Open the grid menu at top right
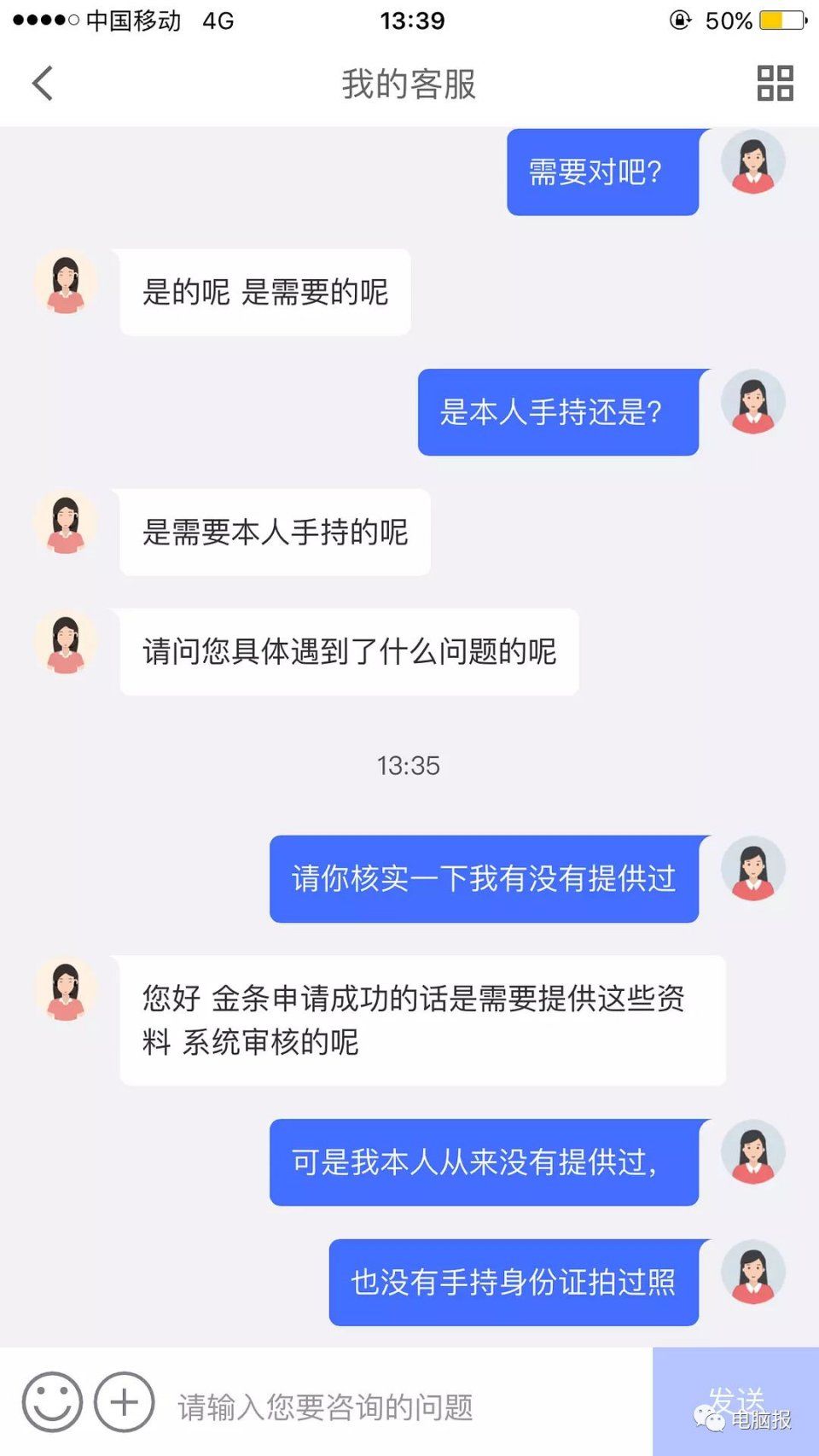Viewport: 819px width, 1456px height. tap(775, 83)
